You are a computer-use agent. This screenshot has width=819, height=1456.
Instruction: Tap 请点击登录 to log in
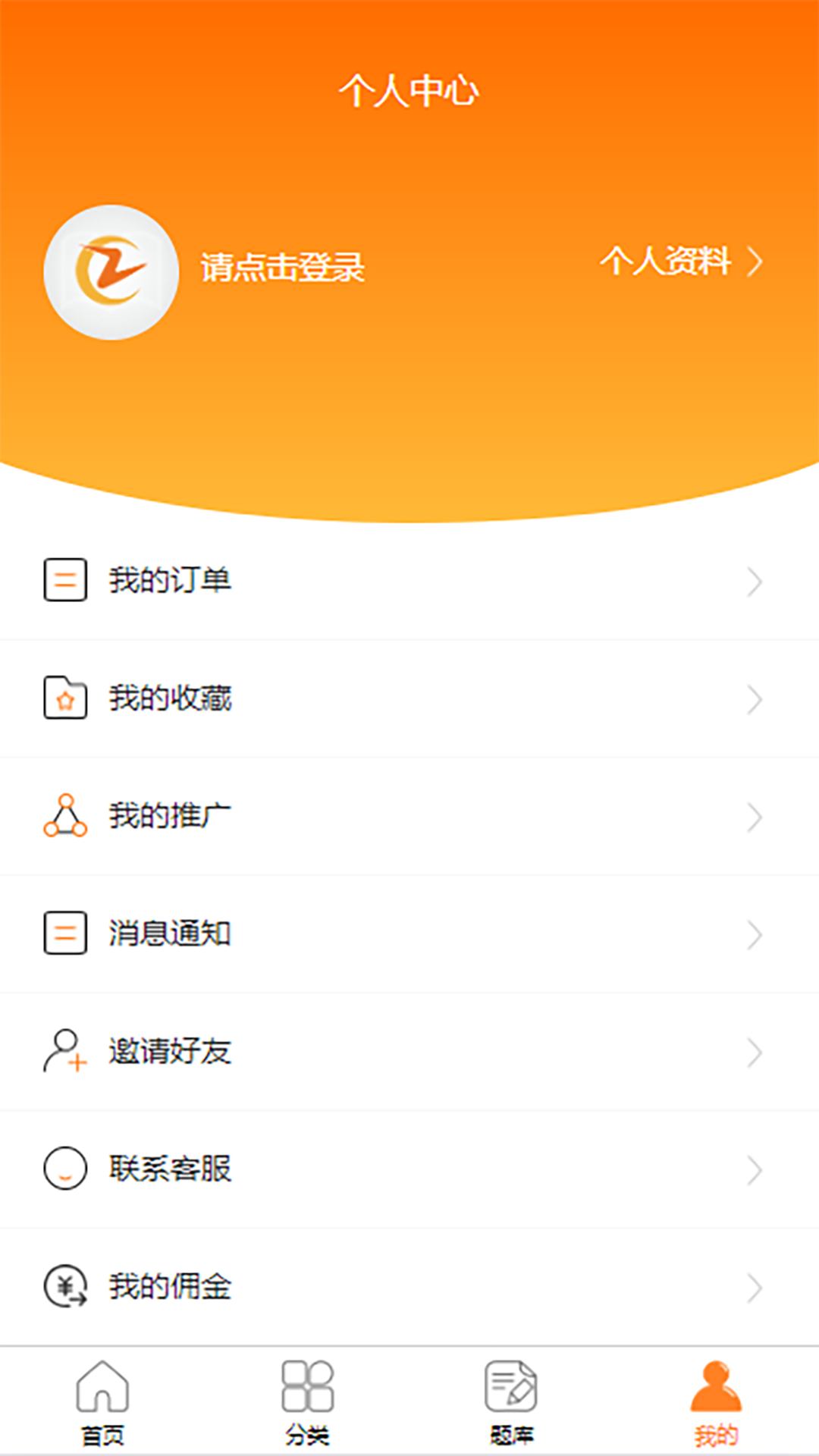(x=282, y=268)
